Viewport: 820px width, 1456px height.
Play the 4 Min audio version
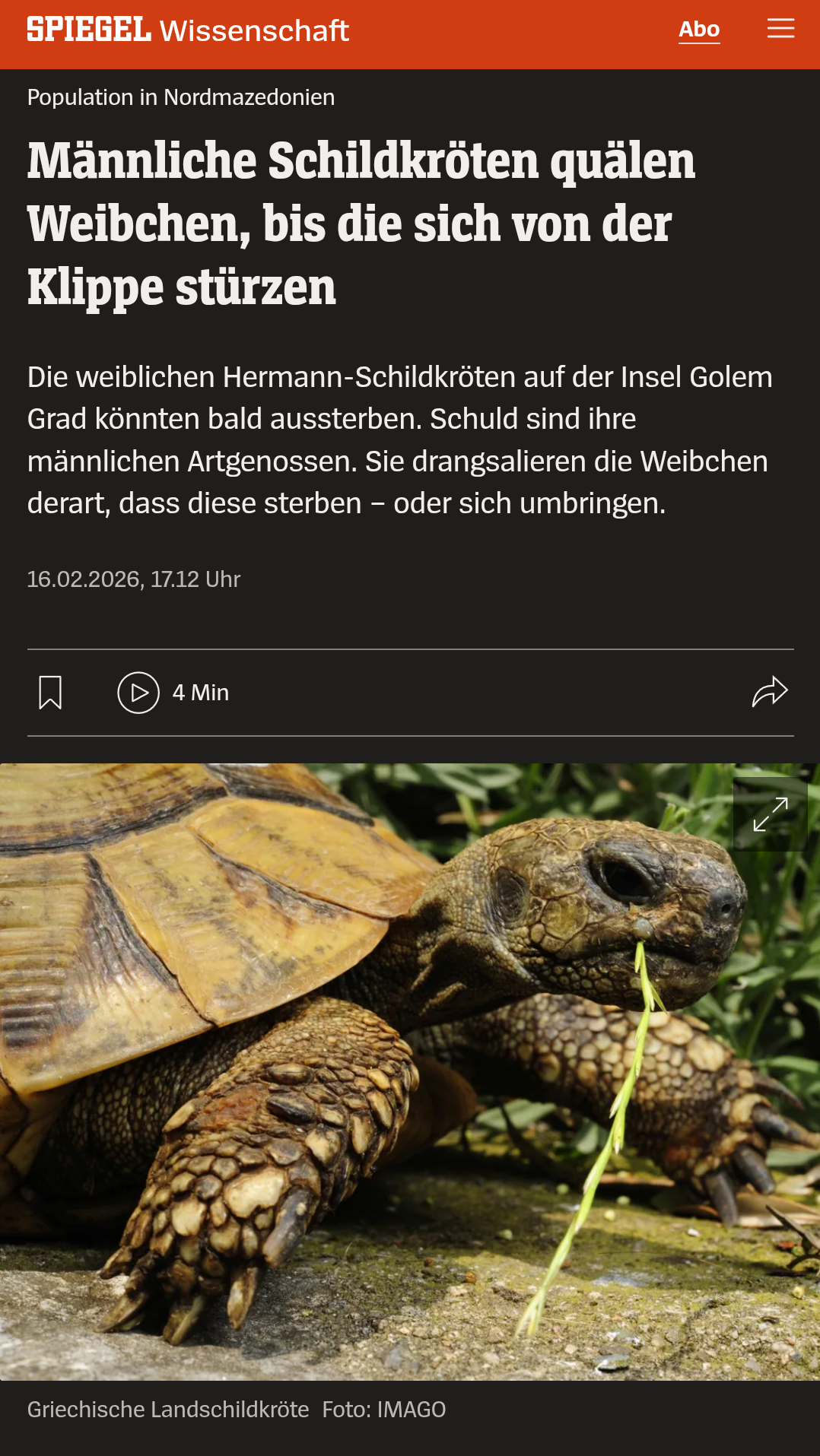pos(138,693)
